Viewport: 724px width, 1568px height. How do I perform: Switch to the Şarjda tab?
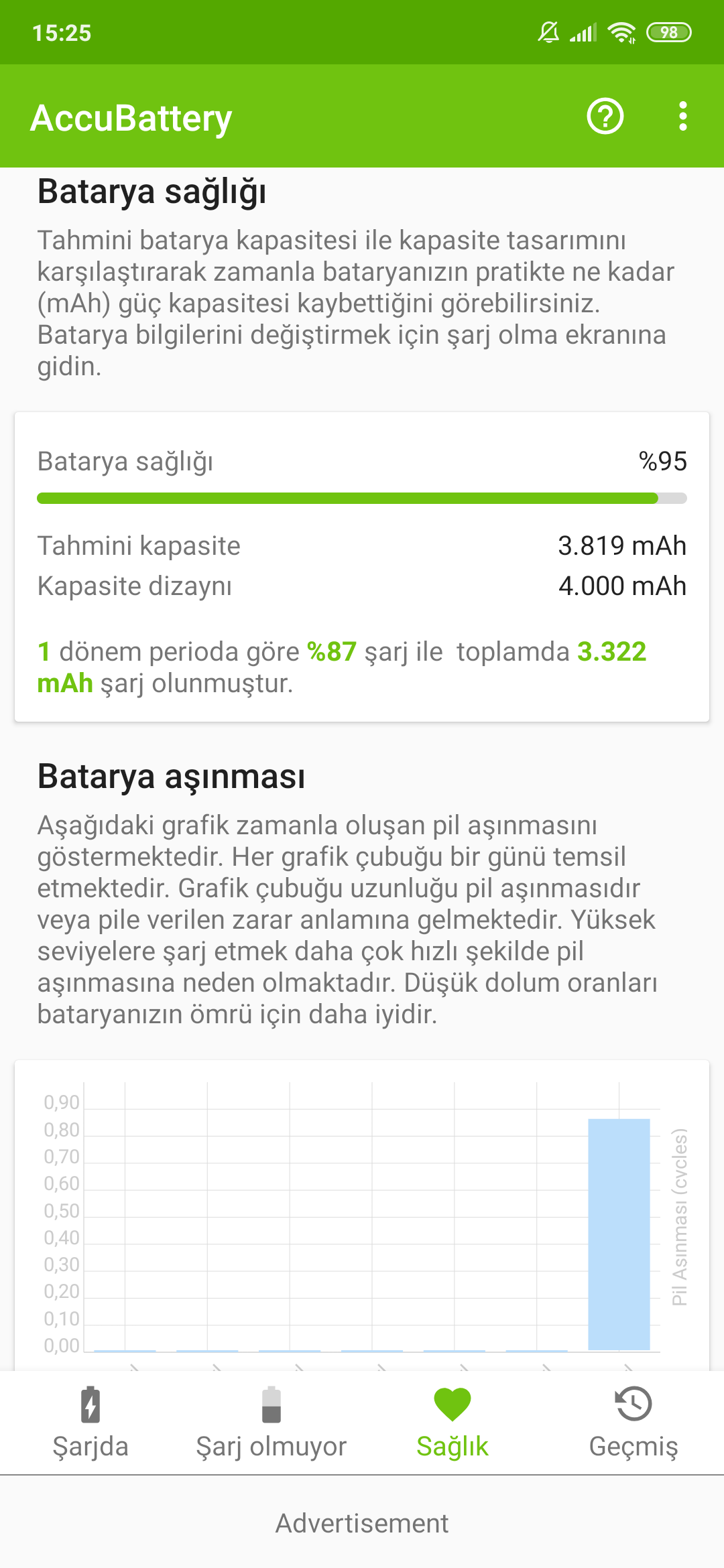(90, 1422)
